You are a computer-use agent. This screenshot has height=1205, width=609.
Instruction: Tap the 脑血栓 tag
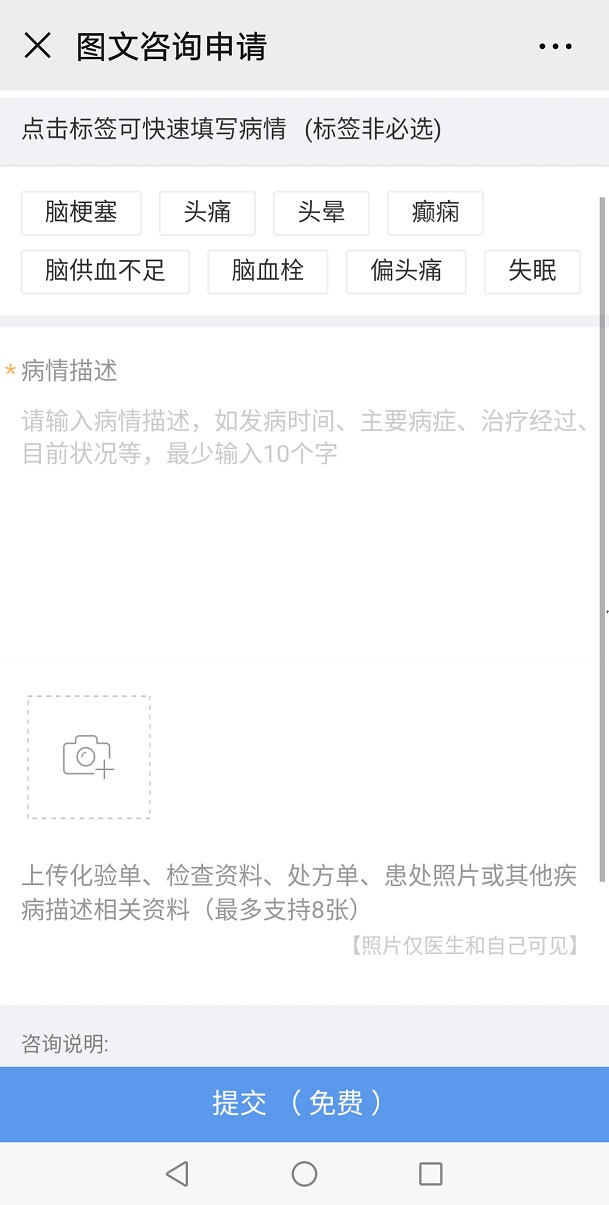point(267,271)
